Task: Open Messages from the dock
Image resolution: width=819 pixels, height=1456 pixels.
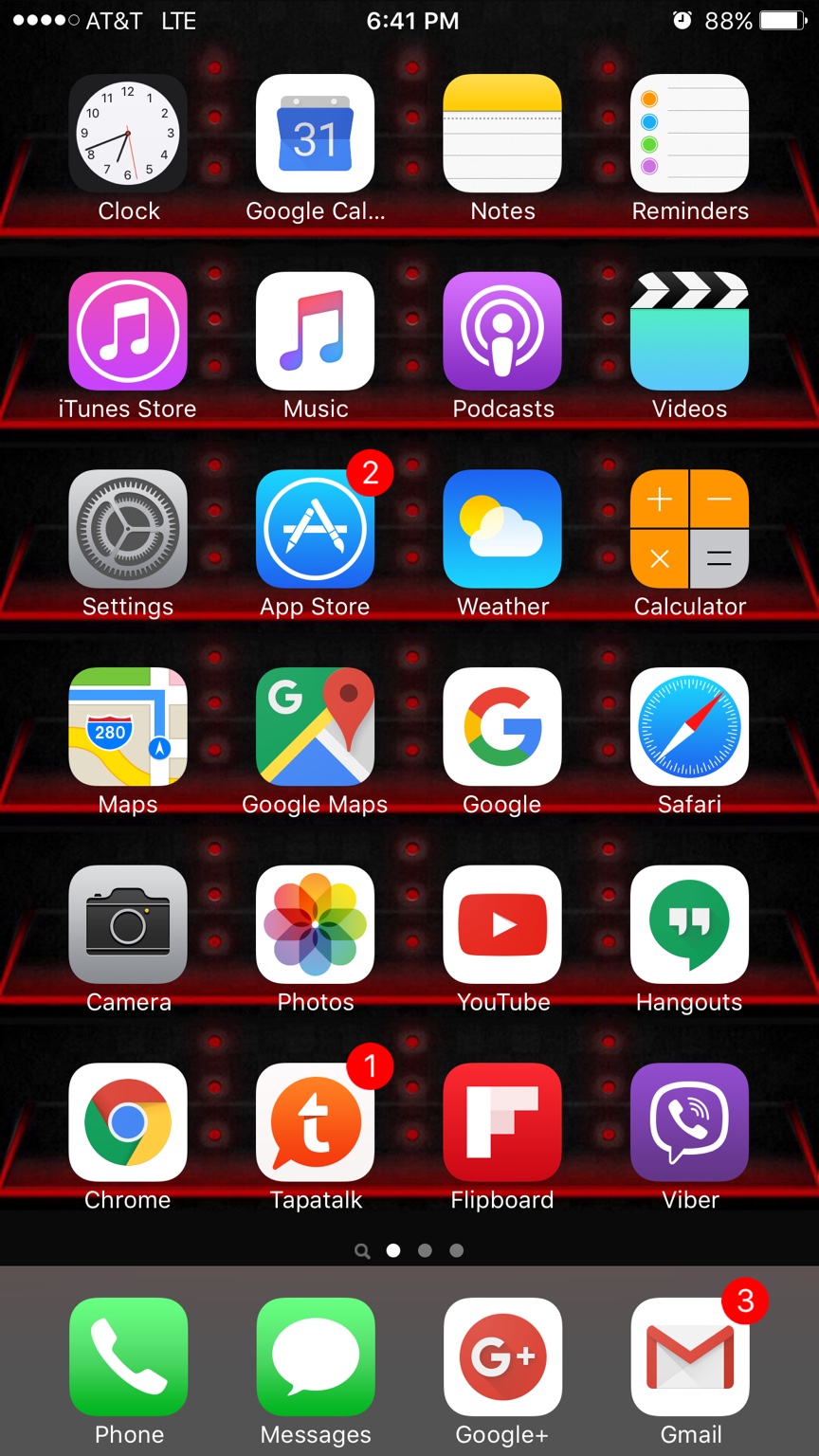Action: [x=315, y=1356]
